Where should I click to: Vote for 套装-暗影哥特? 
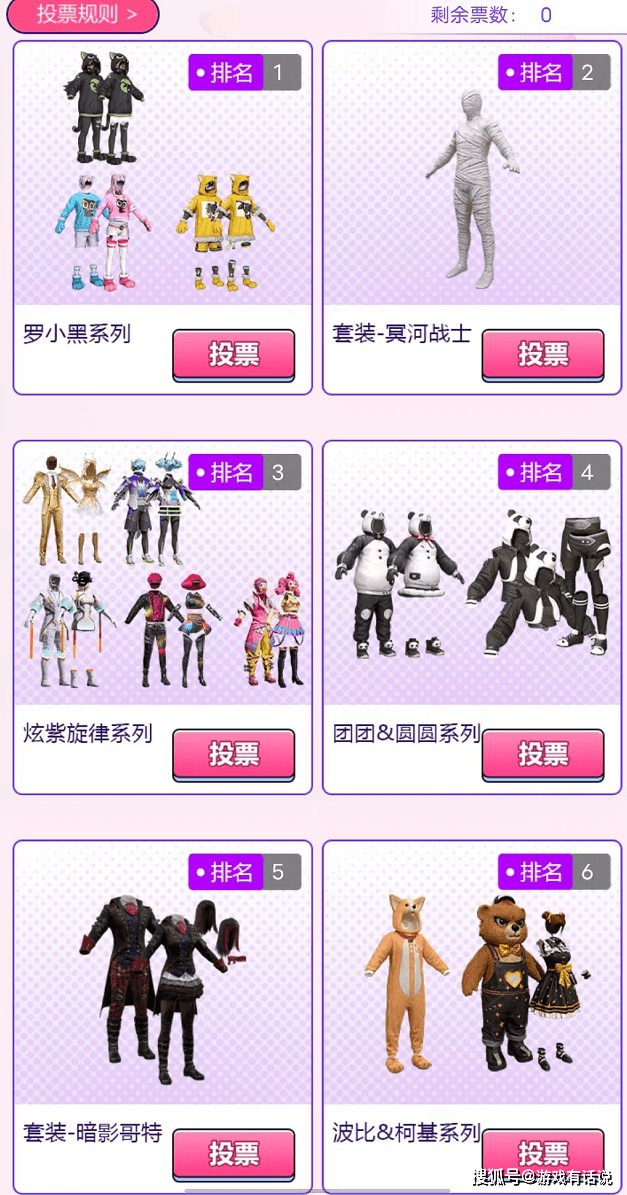coord(234,1153)
